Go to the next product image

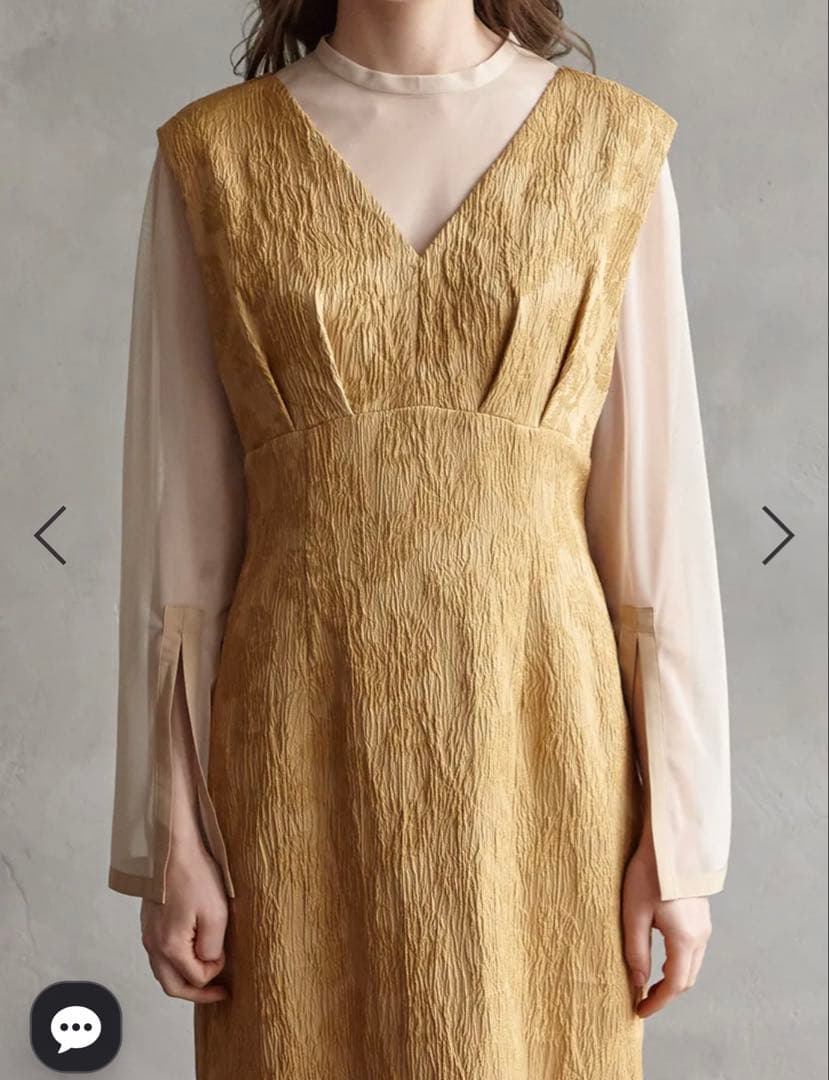pyautogui.click(x=777, y=535)
